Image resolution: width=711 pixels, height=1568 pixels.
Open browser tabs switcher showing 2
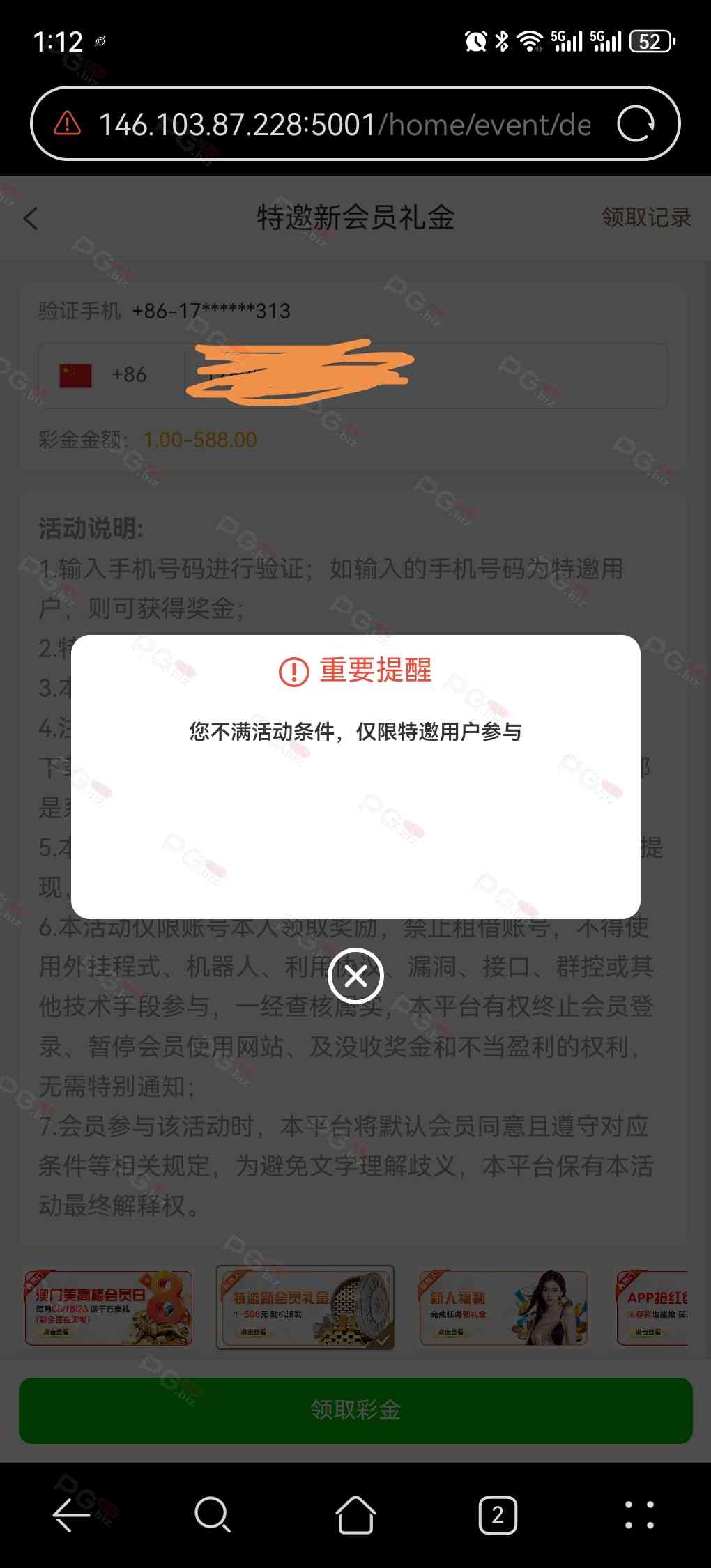[x=498, y=1515]
